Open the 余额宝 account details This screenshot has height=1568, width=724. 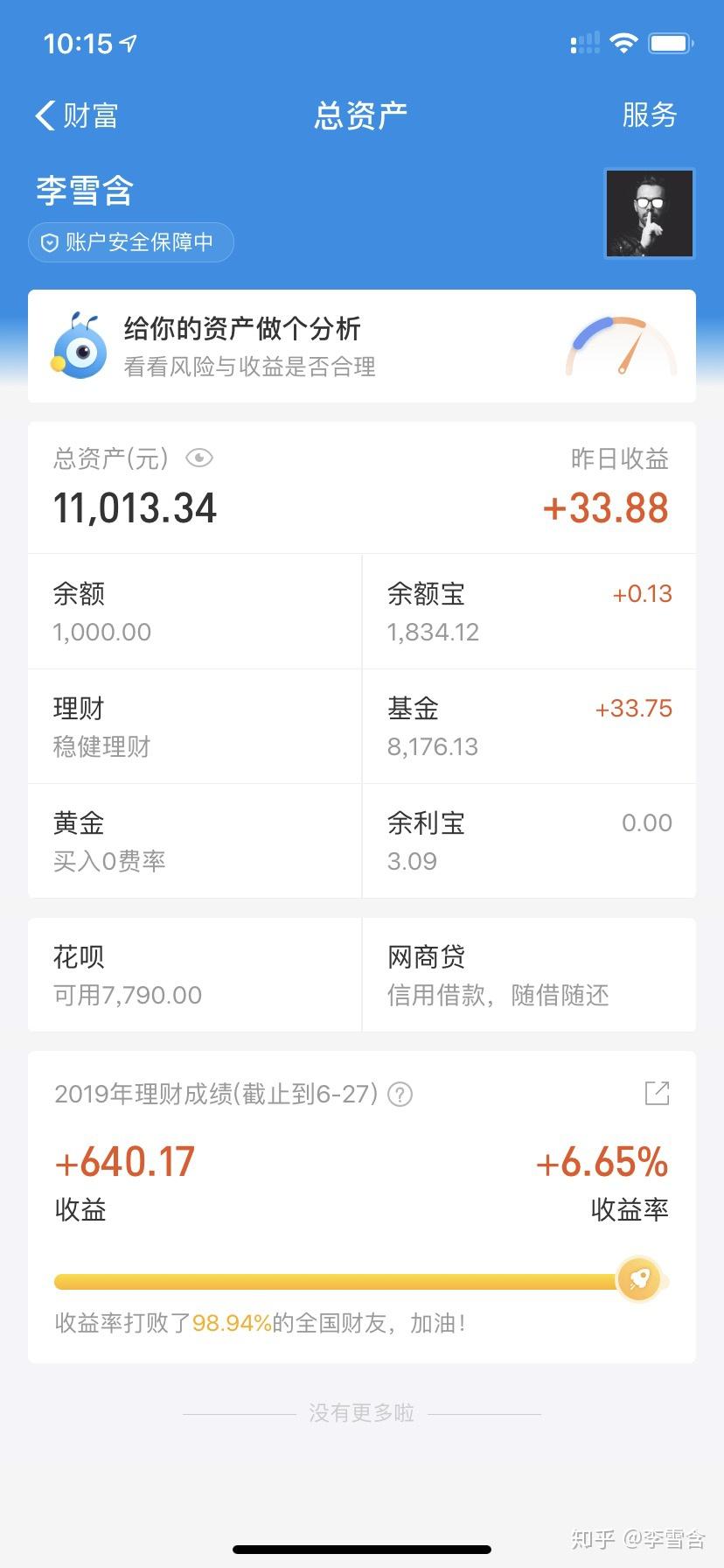pos(528,611)
